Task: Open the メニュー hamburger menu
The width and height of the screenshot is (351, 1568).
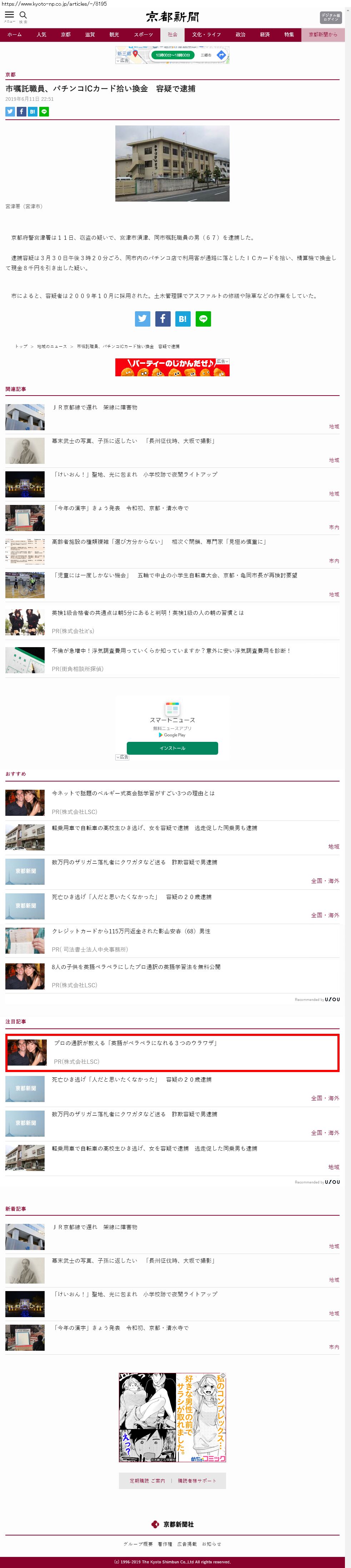Action: pyautogui.click(x=9, y=16)
